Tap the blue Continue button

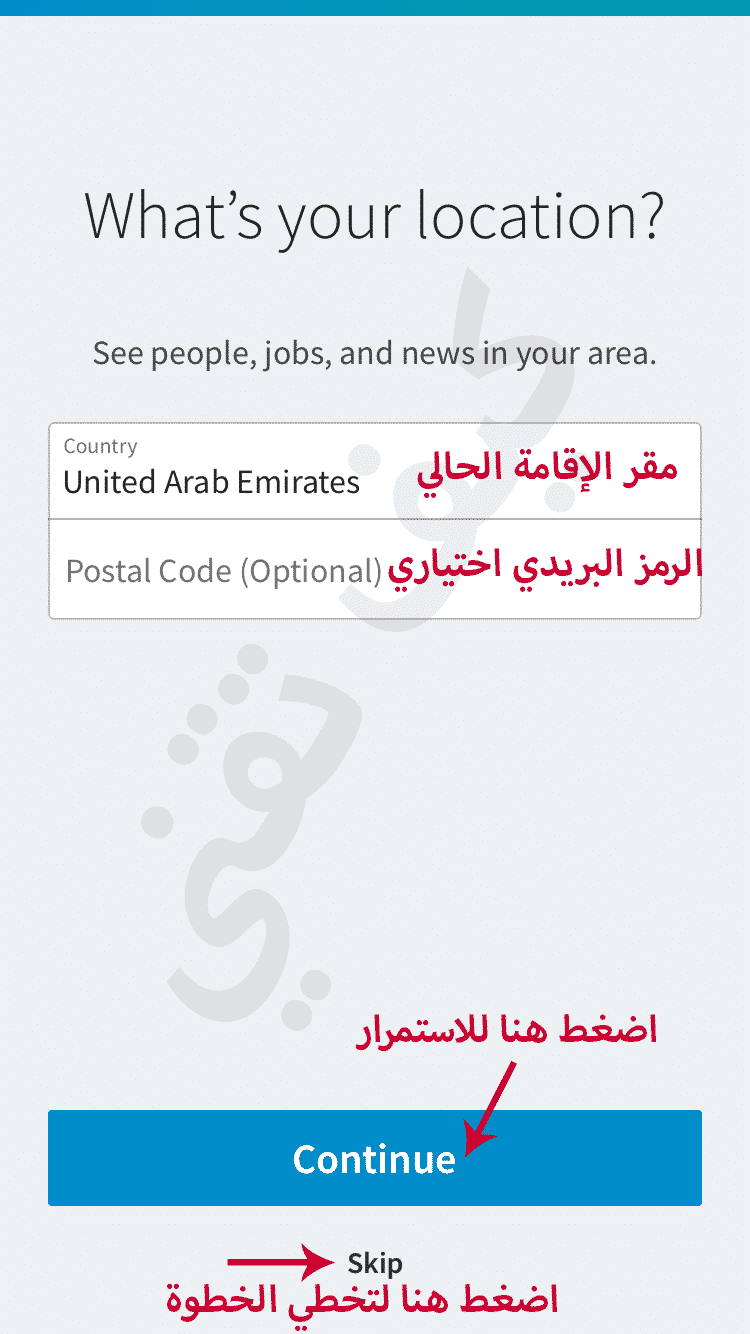click(374, 1158)
